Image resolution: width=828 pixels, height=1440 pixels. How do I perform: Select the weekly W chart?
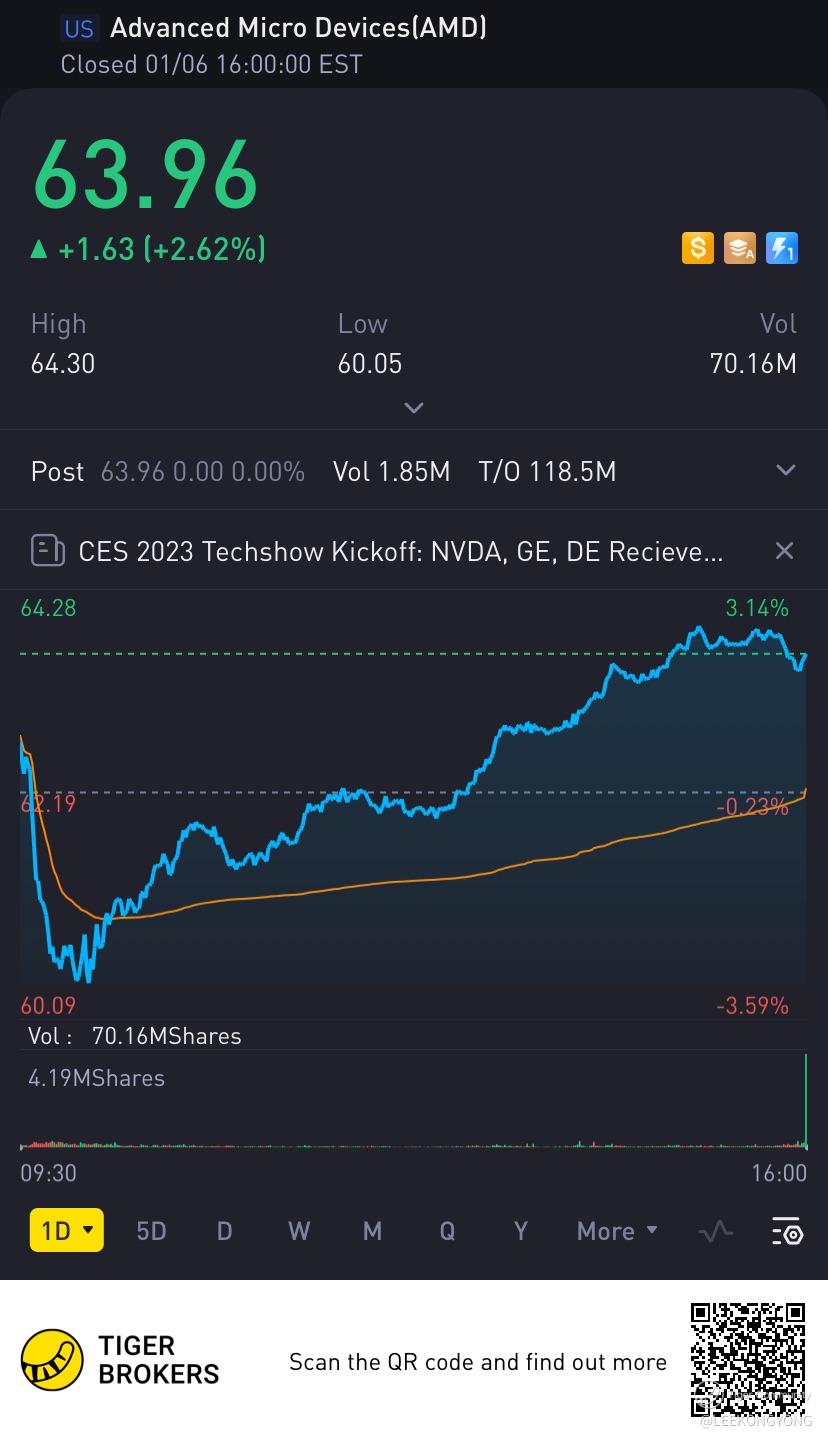(298, 1231)
